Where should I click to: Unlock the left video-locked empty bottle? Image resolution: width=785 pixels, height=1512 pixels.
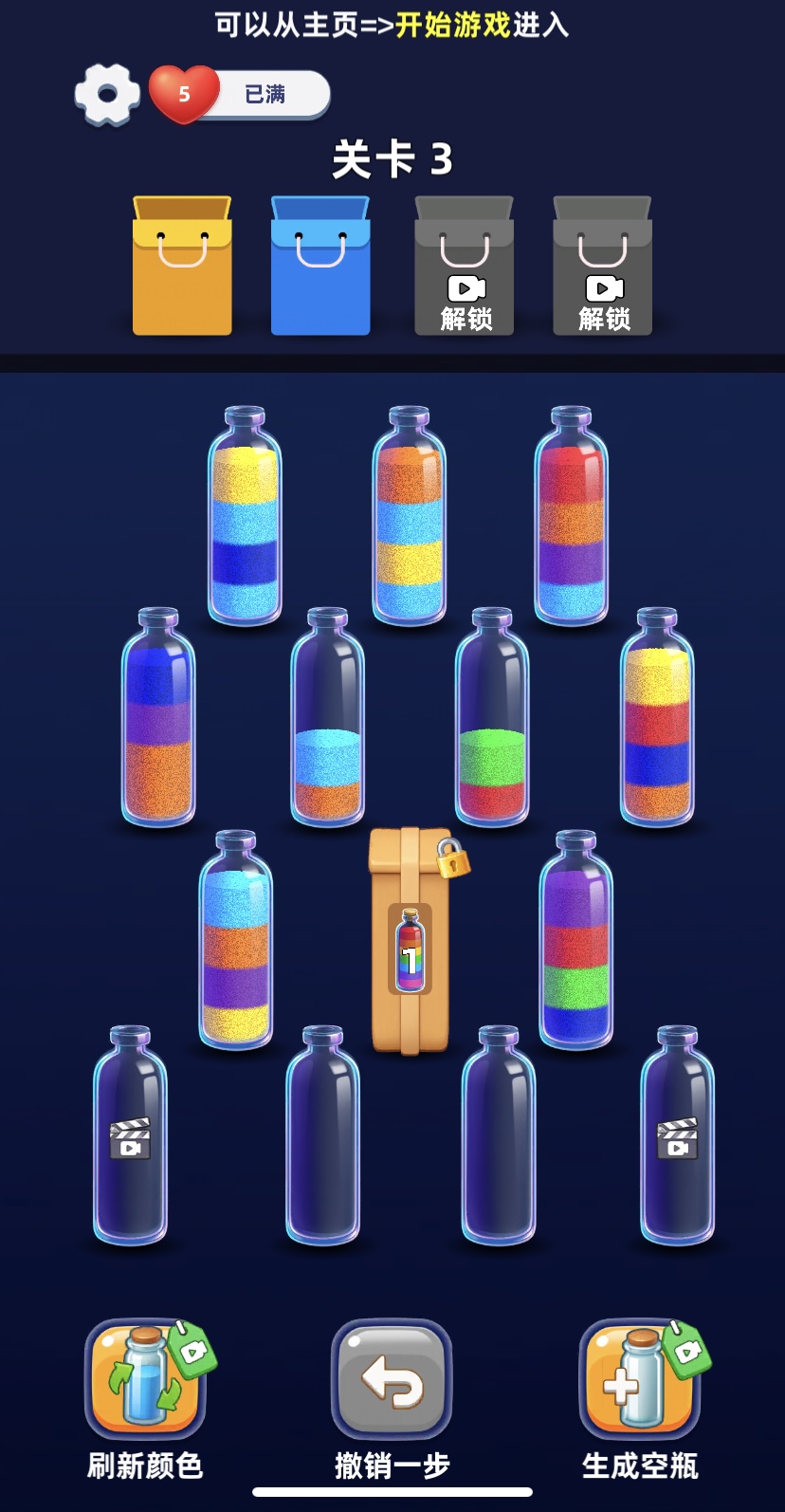(x=130, y=1138)
